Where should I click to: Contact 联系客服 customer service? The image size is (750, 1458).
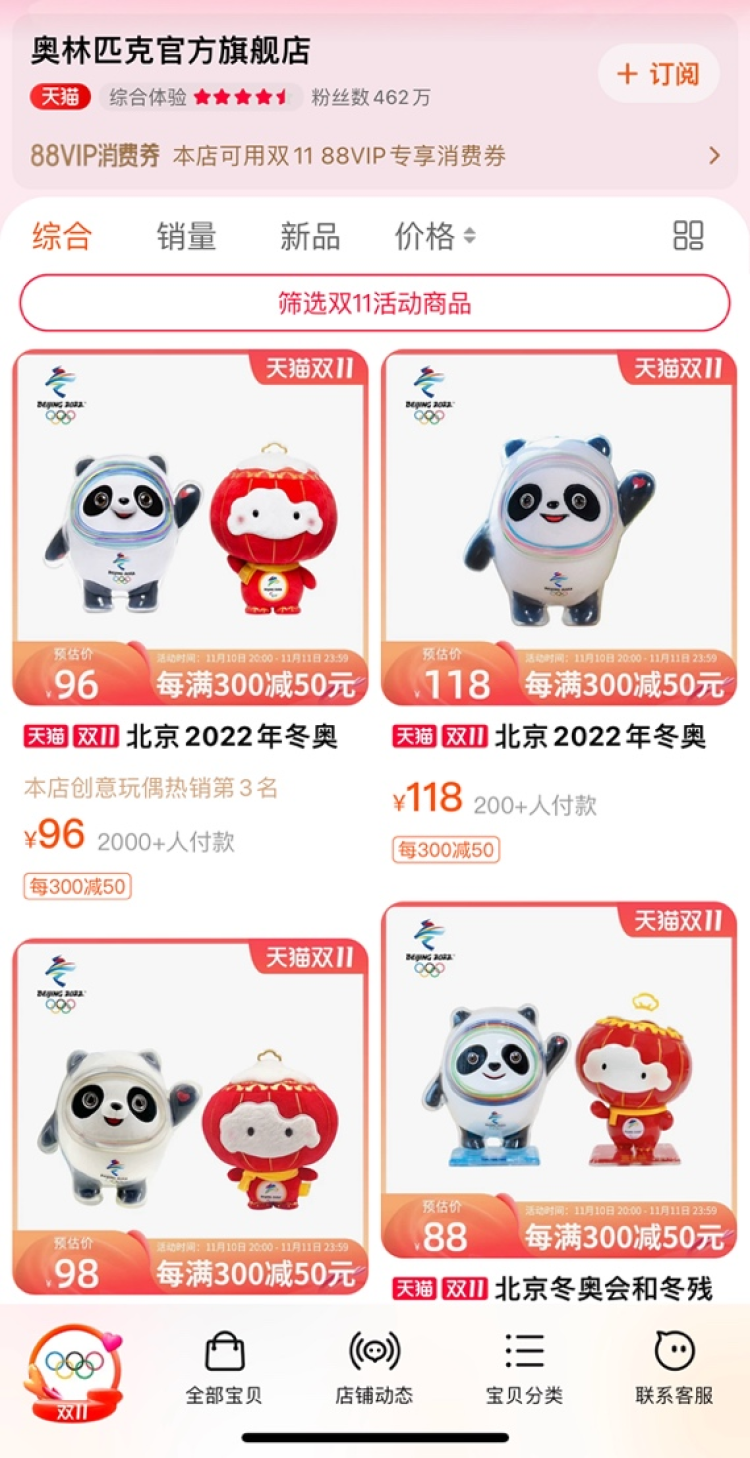[x=674, y=1368]
